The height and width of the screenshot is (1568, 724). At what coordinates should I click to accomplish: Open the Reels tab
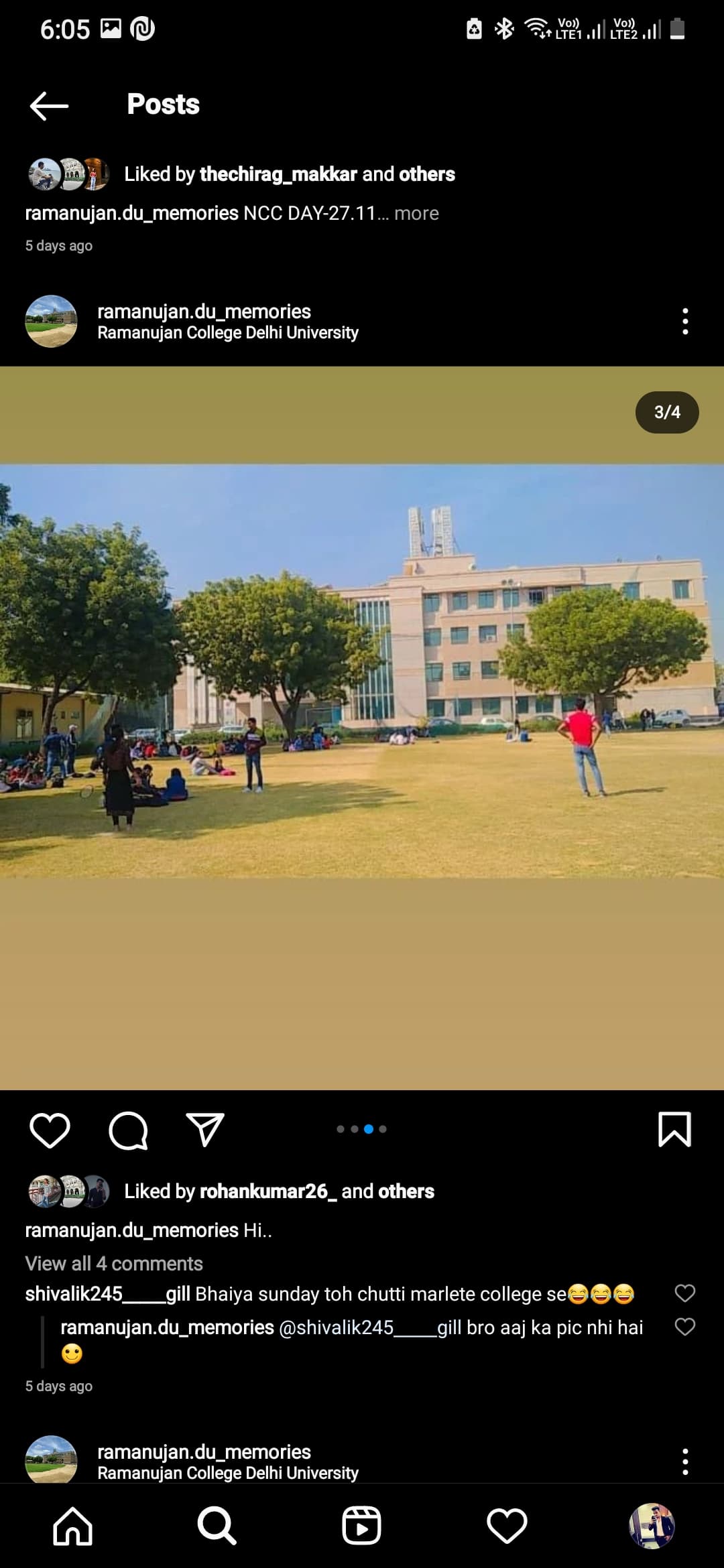pyautogui.click(x=361, y=1526)
